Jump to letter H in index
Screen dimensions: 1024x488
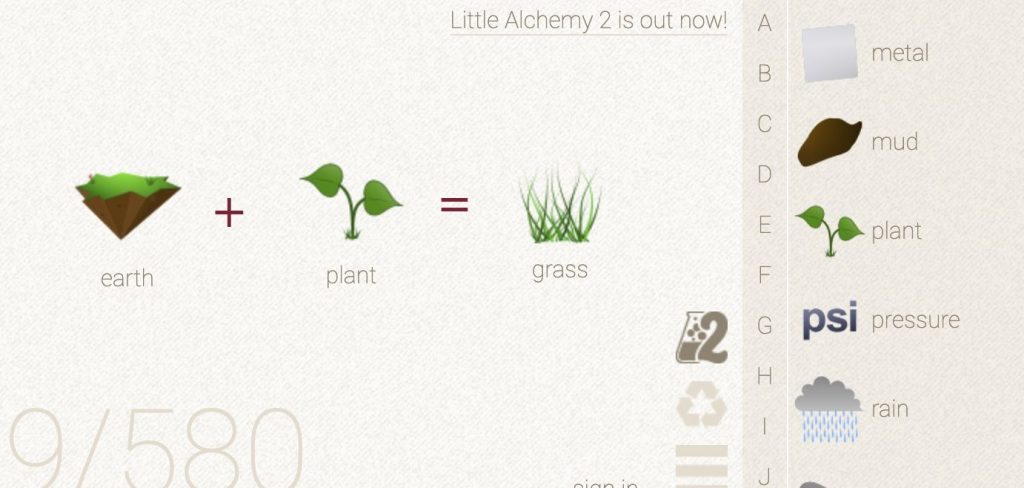[765, 376]
